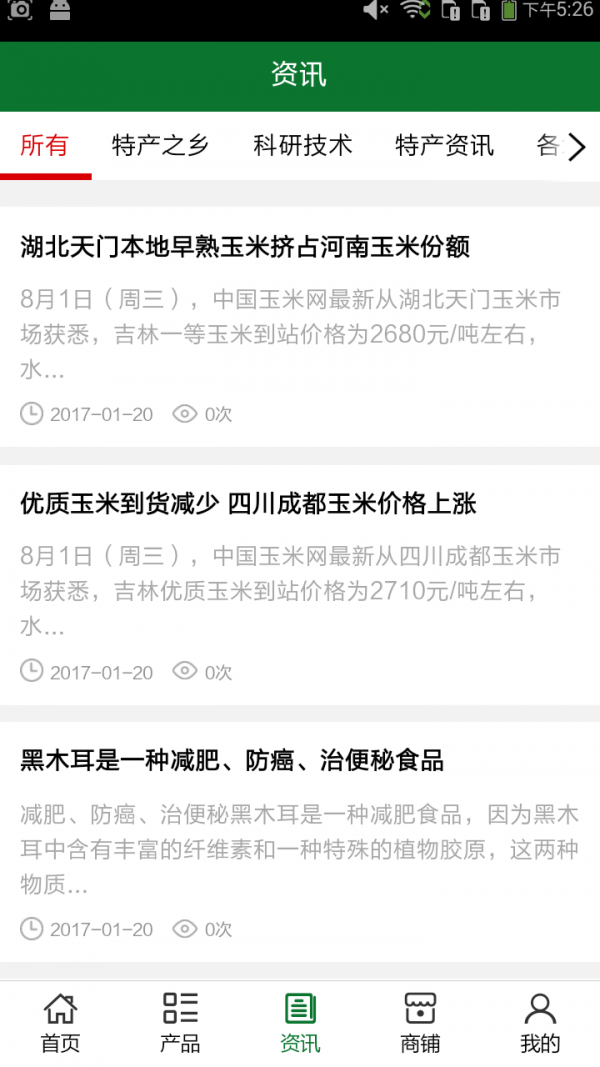This screenshot has height=1067, width=600.
Task: Open the 科研技术 tab
Action: click(302, 146)
